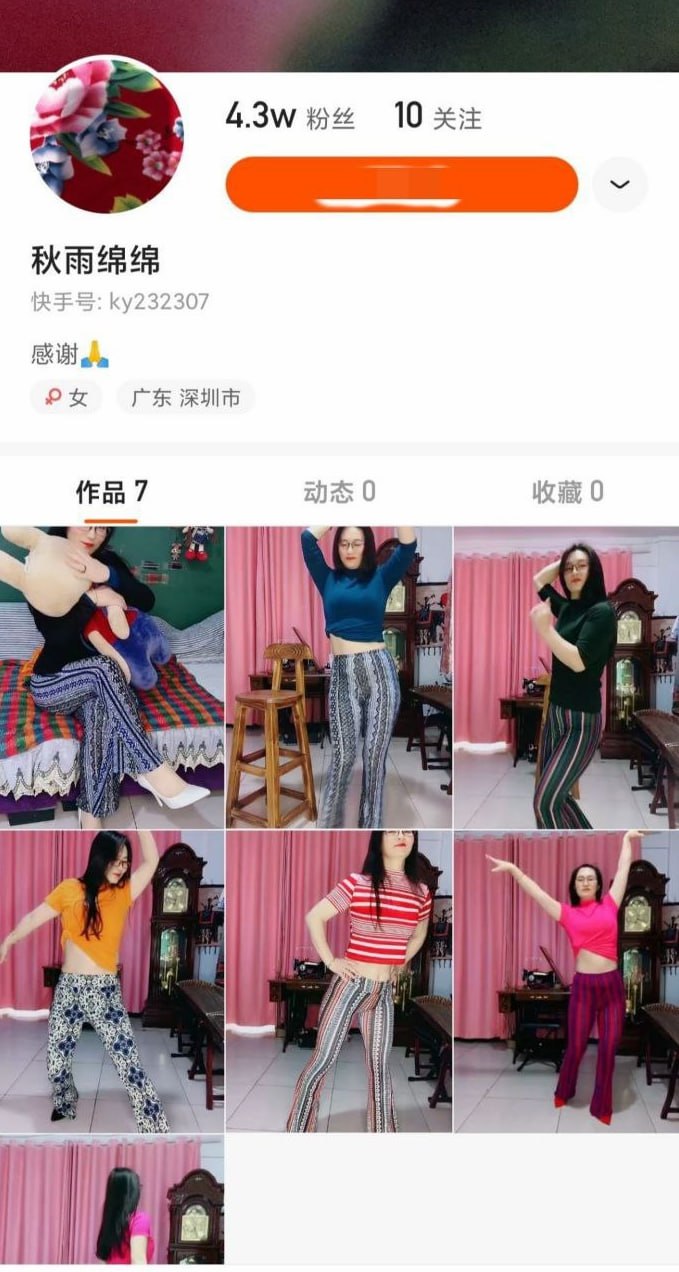Open the video with dark green top

pyautogui.click(x=566, y=677)
